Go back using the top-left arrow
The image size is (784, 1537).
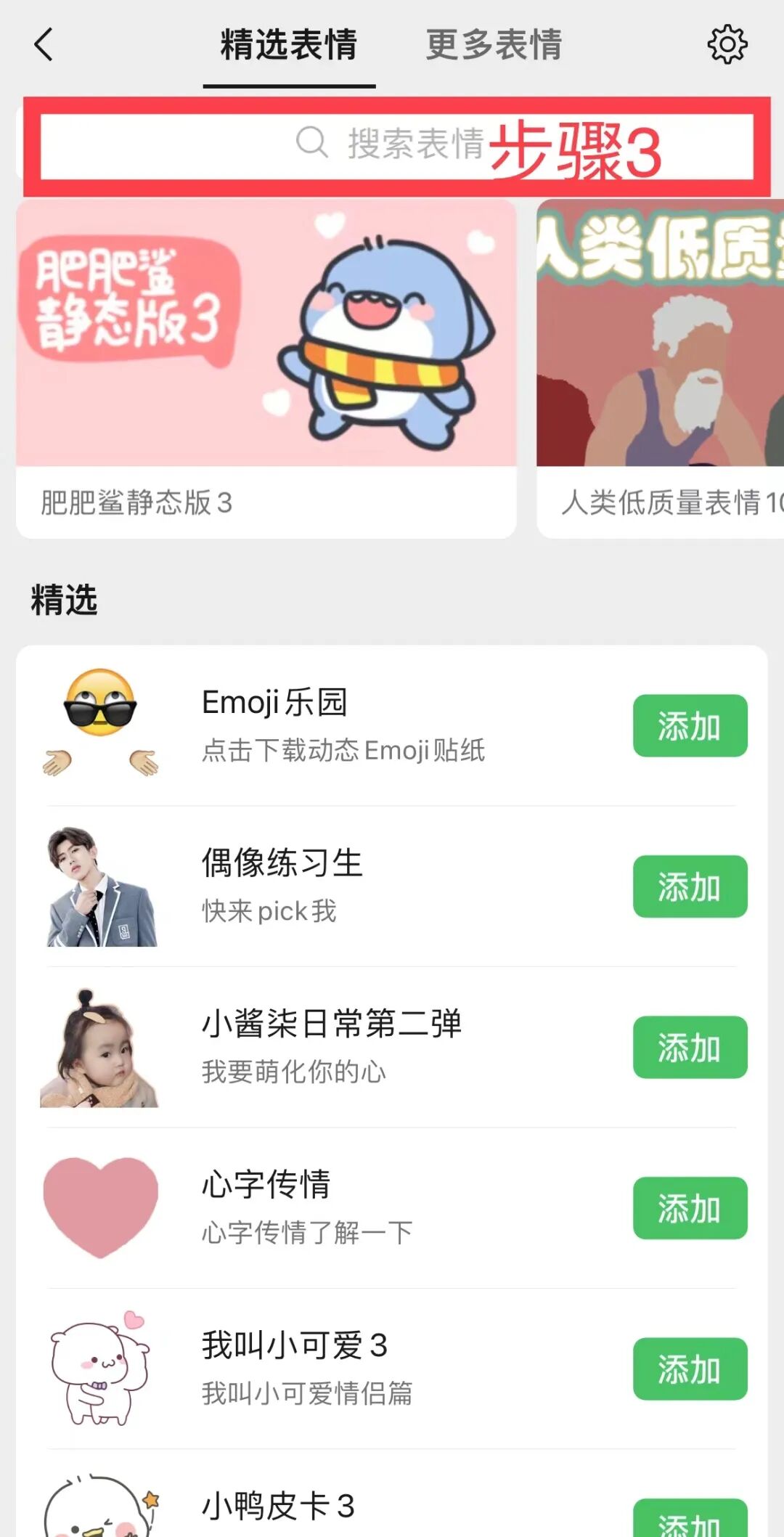pos(44,45)
